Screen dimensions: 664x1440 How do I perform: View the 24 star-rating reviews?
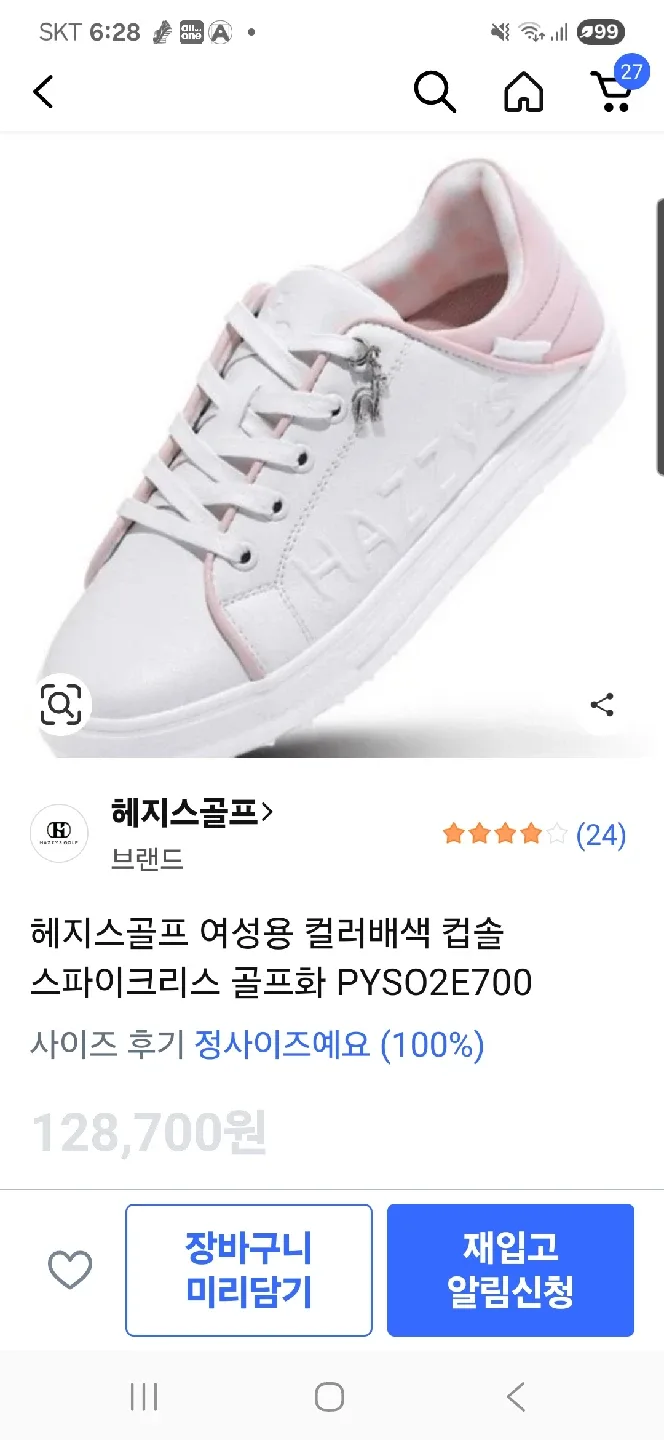click(534, 834)
